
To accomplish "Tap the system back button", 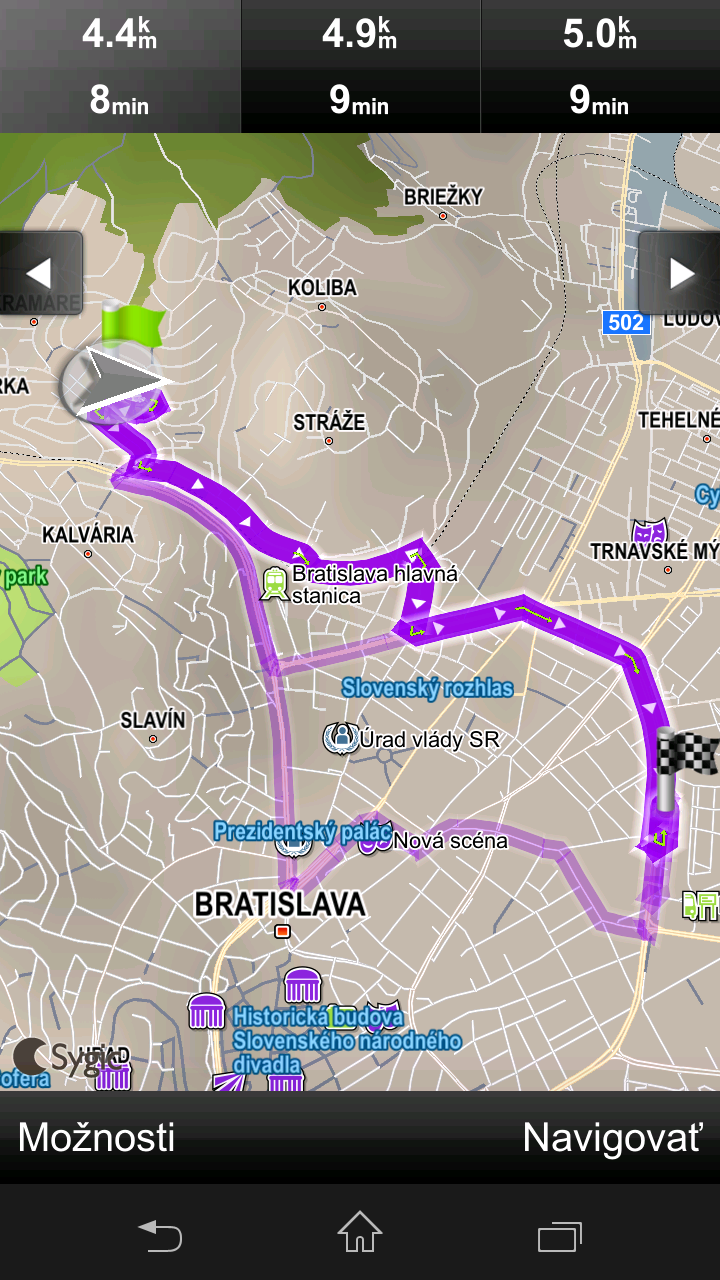I will [160, 1233].
